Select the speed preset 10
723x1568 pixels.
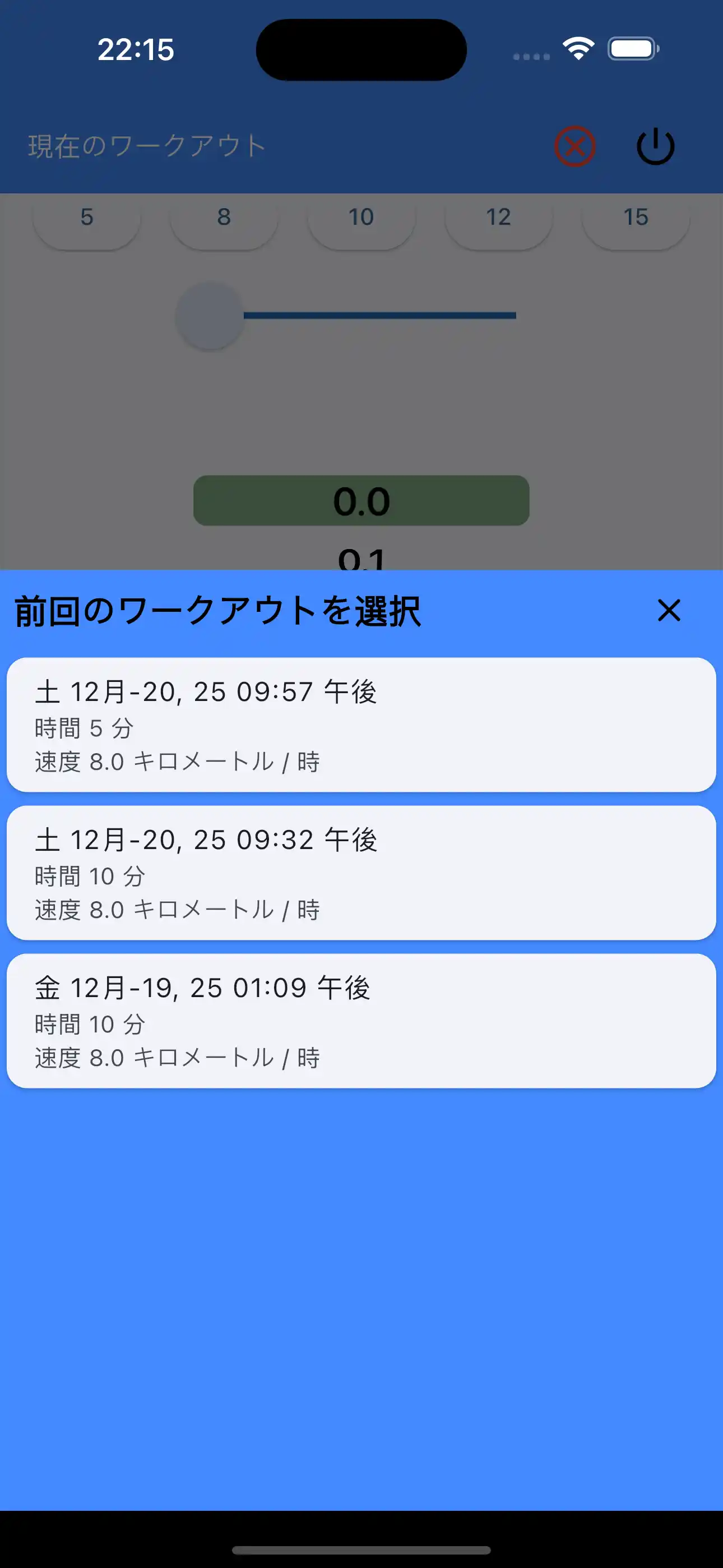361,216
